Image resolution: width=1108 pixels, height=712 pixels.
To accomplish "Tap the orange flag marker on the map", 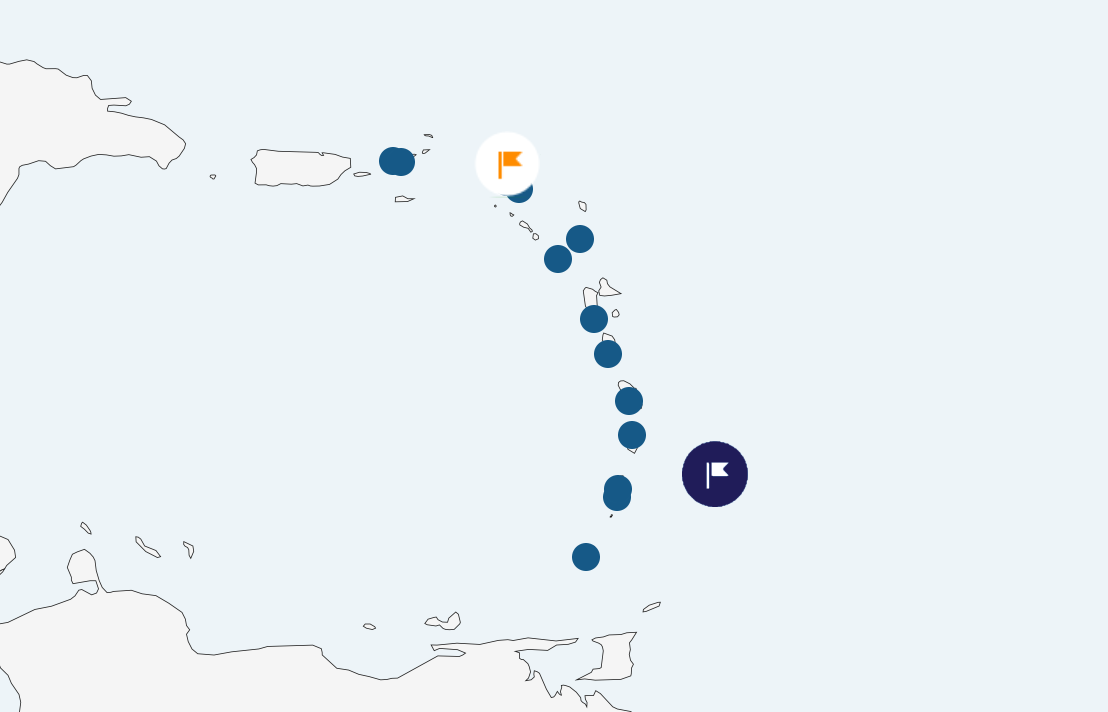I will pyautogui.click(x=507, y=163).
